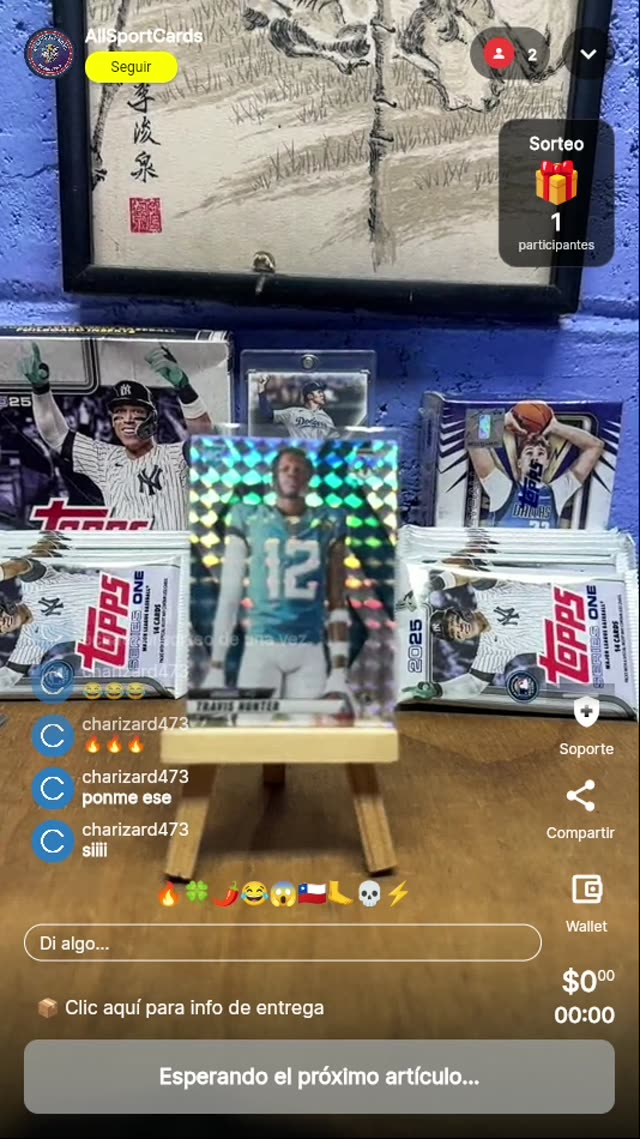Open Soporte shield icon
This screenshot has height=1139, width=640.
click(x=585, y=713)
